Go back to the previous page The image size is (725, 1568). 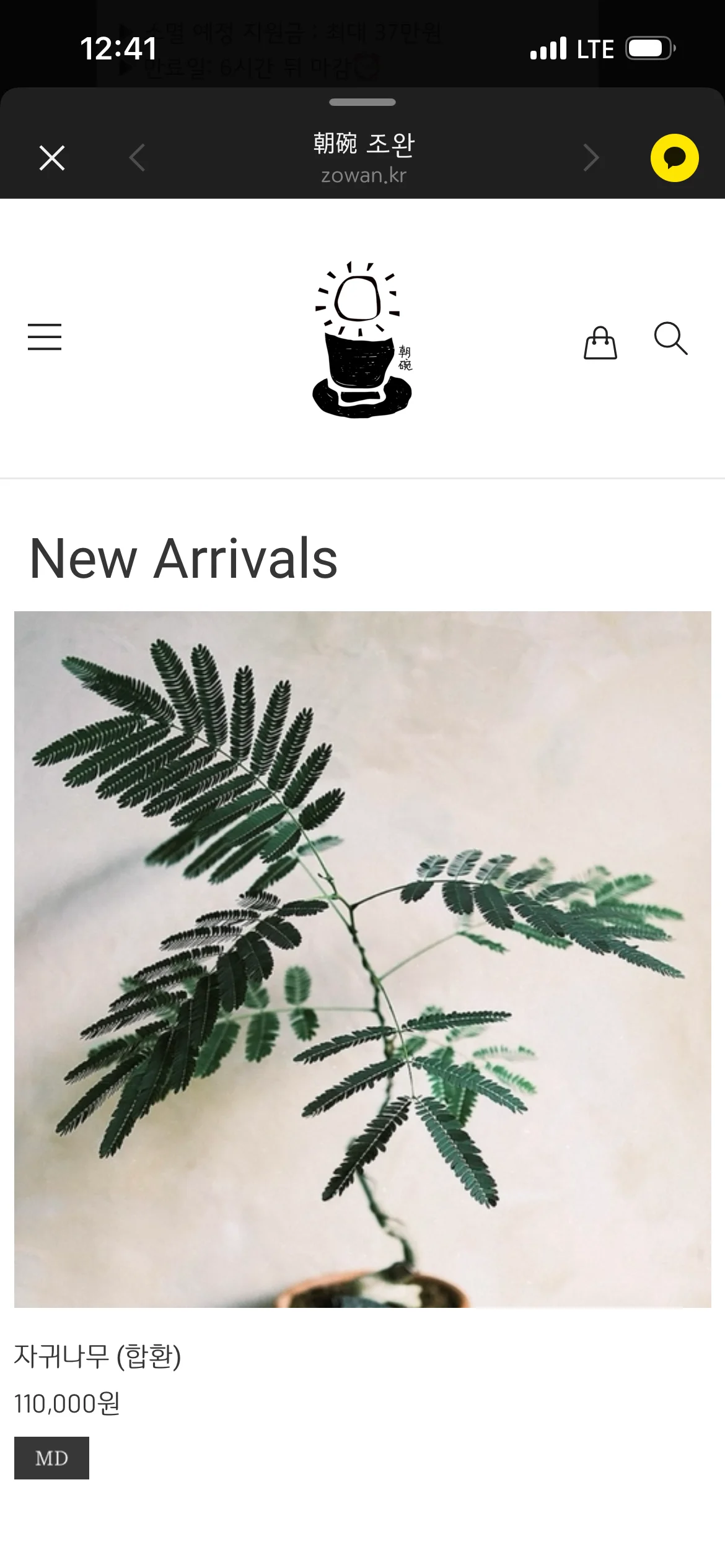pyautogui.click(x=137, y=158)
